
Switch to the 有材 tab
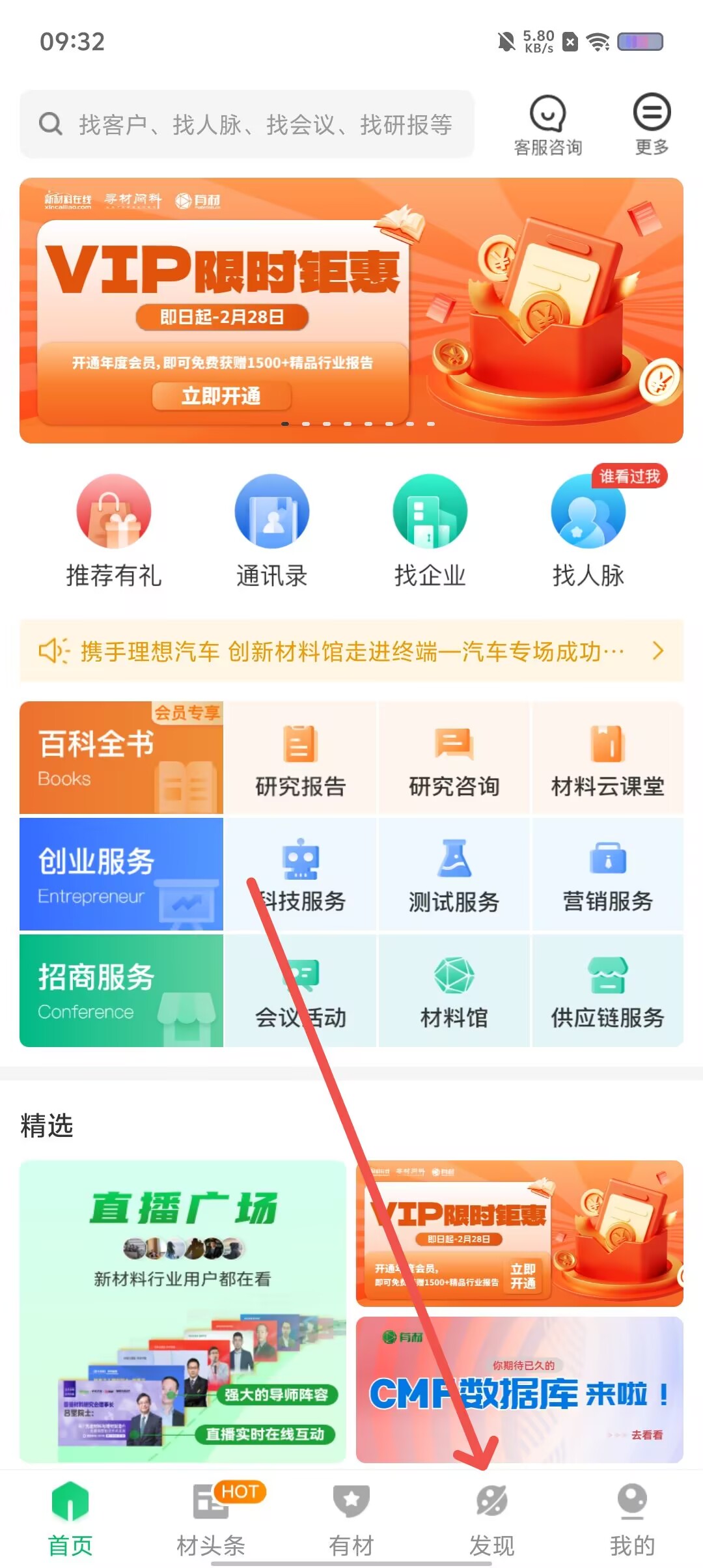pos(351,1519)
